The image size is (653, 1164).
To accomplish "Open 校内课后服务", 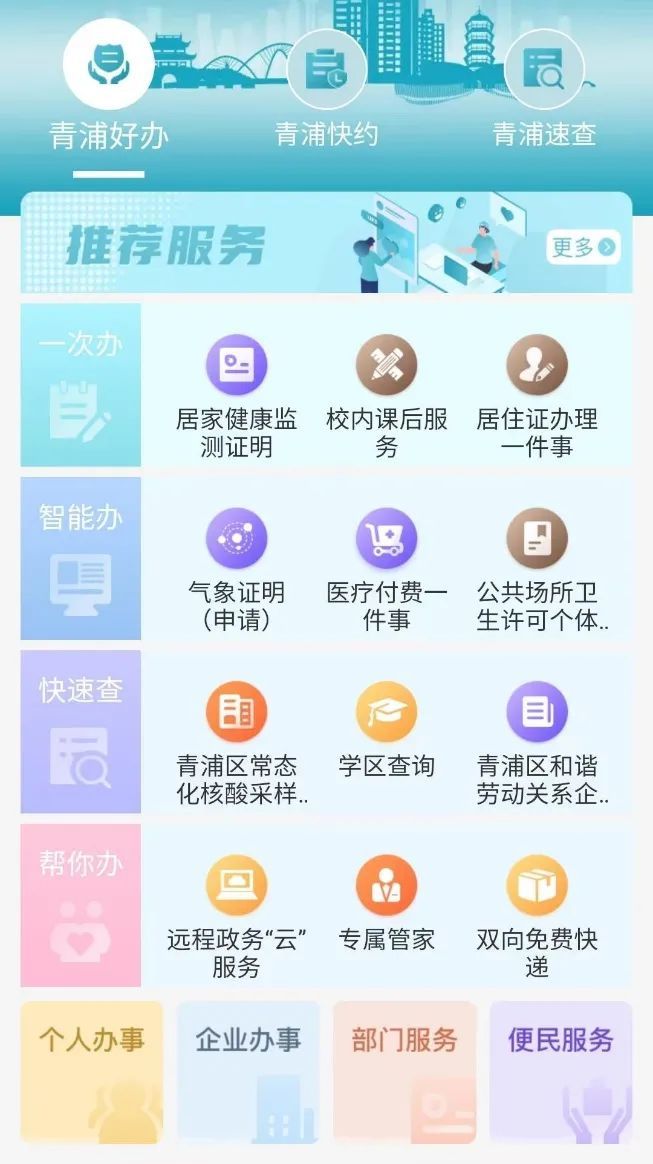I will [386, 396].
